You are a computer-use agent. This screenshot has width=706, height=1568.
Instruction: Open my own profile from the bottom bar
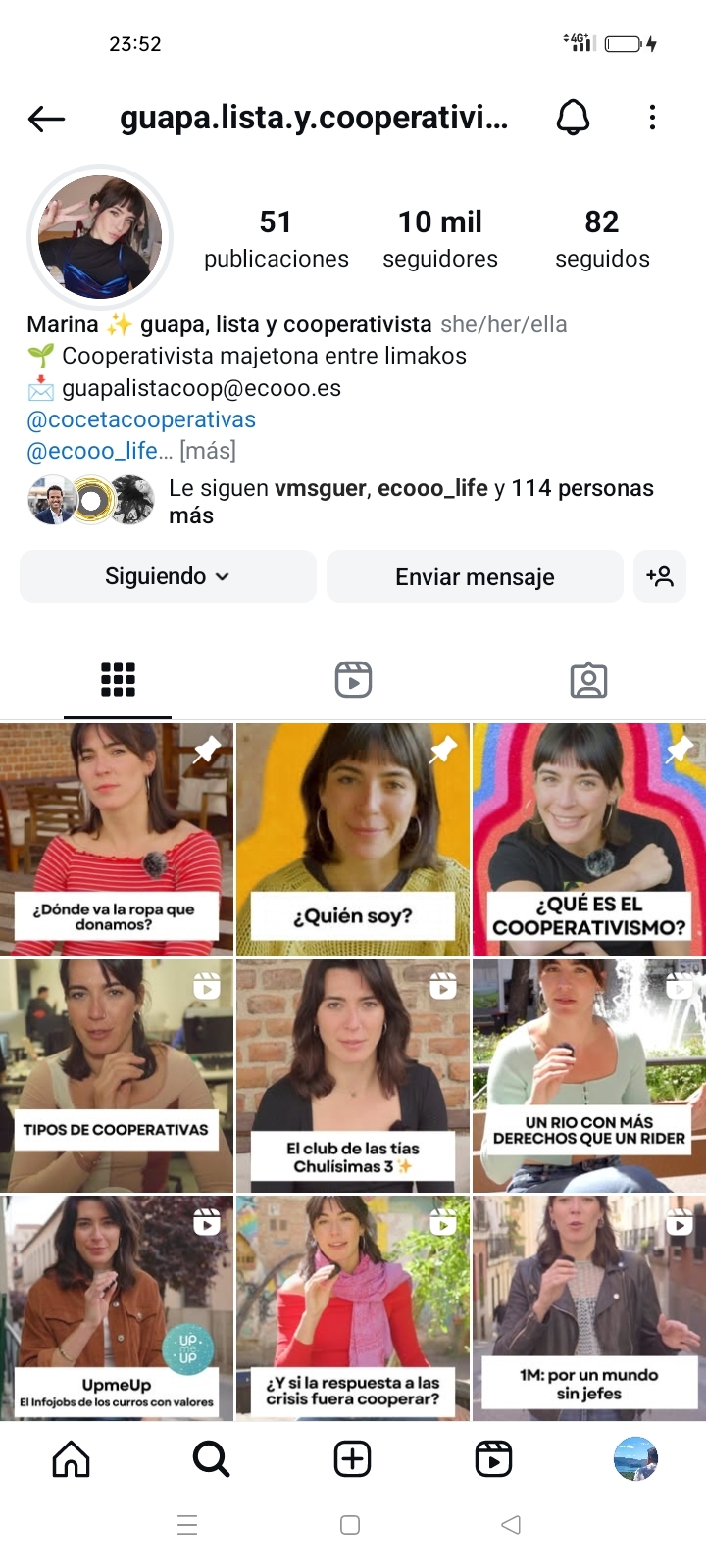click(635, 1459)
